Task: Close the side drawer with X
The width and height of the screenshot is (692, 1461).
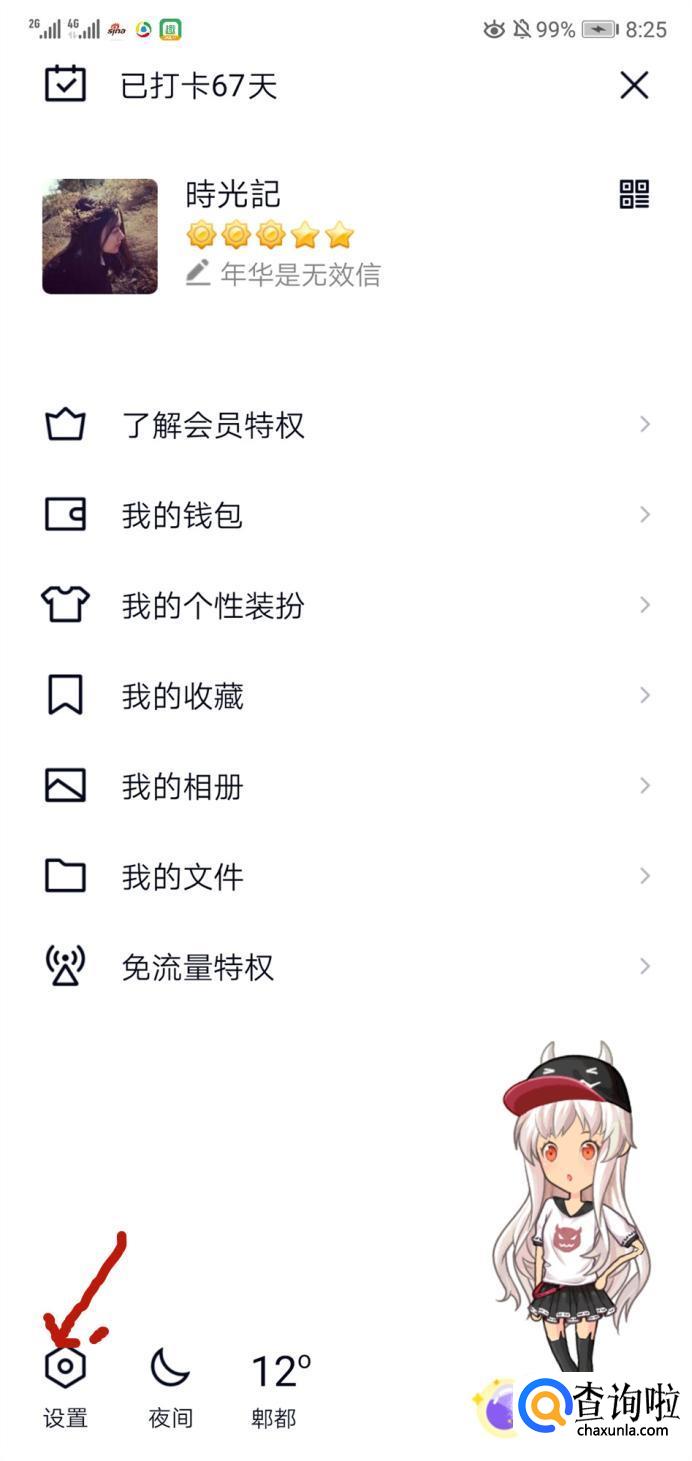Action: coord(634,85)
